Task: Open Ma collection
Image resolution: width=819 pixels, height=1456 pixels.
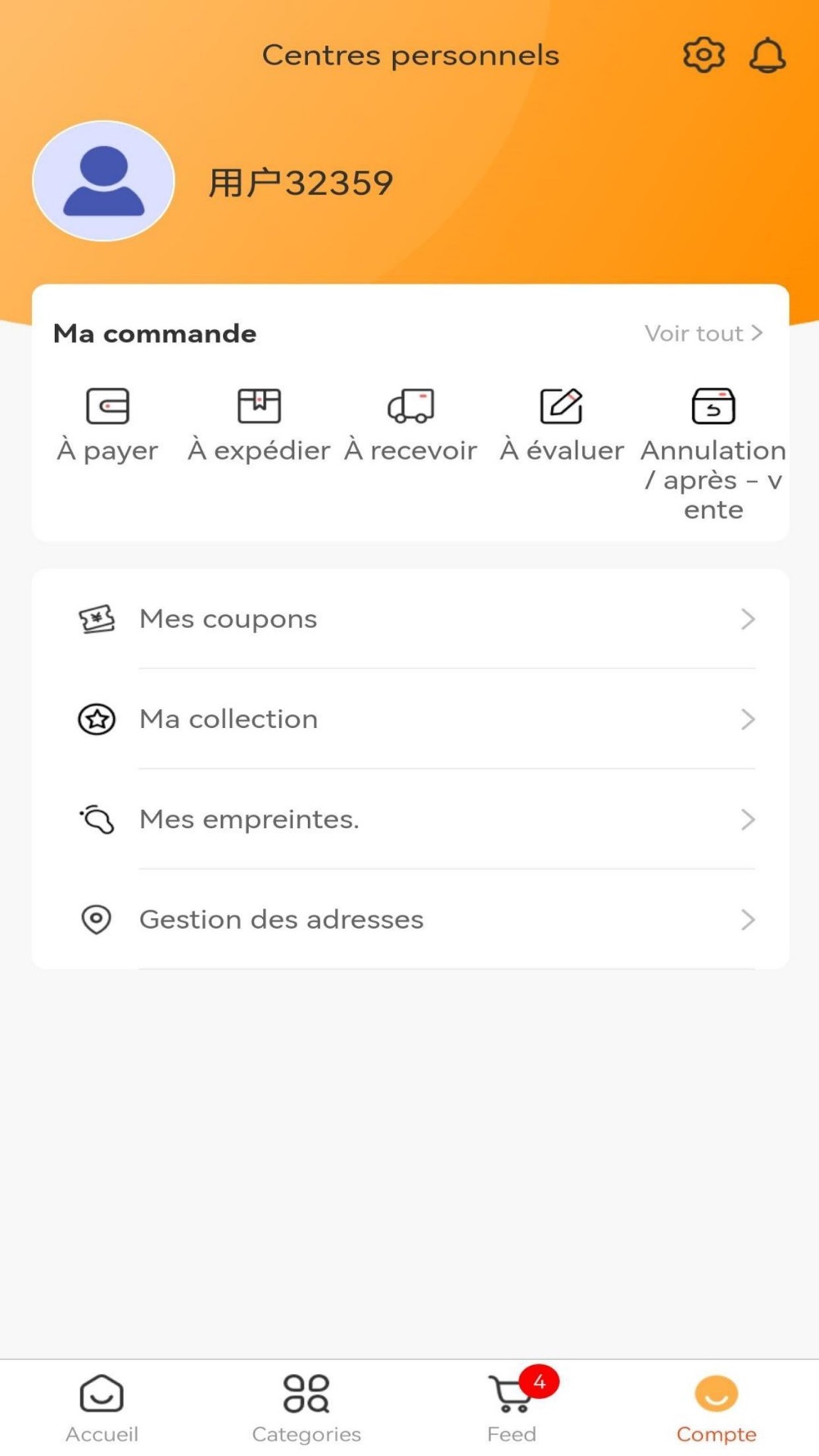Action: point(410,719)
